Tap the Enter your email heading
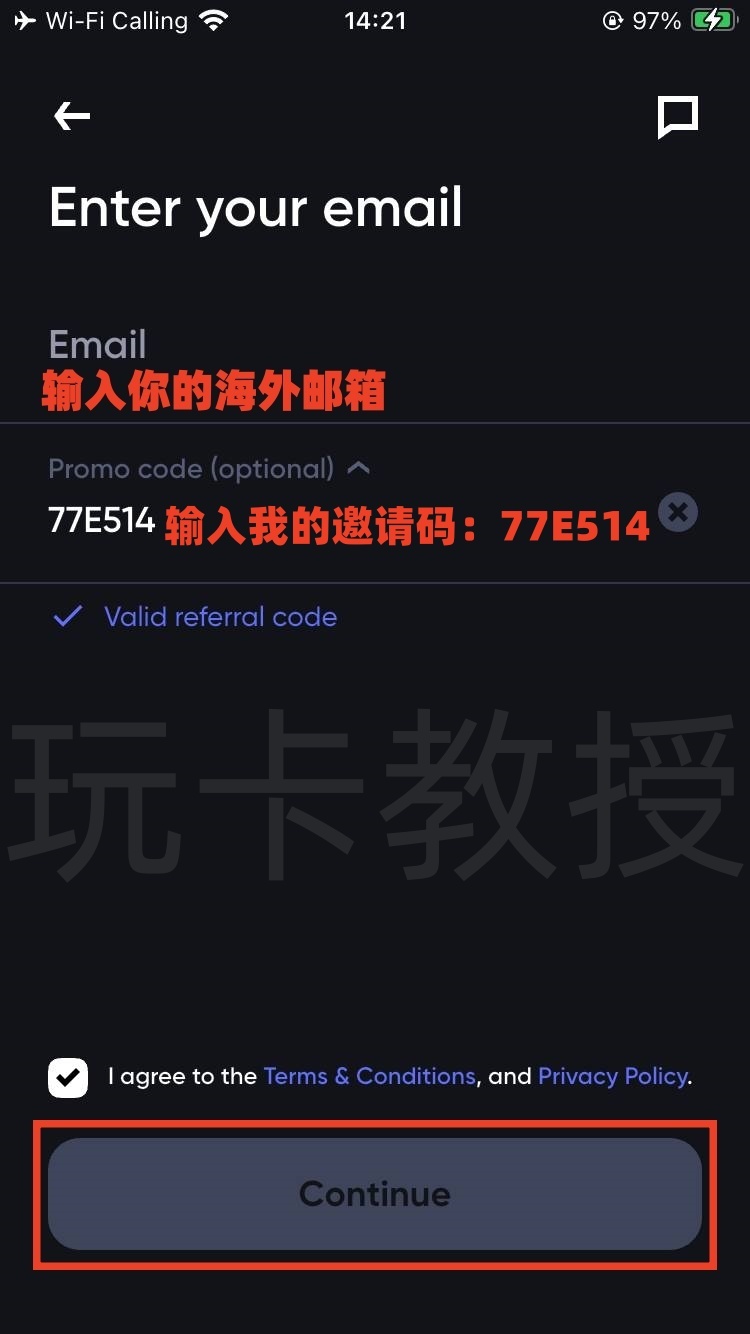The image size is (750, 1334). click(x=256, y=208)
